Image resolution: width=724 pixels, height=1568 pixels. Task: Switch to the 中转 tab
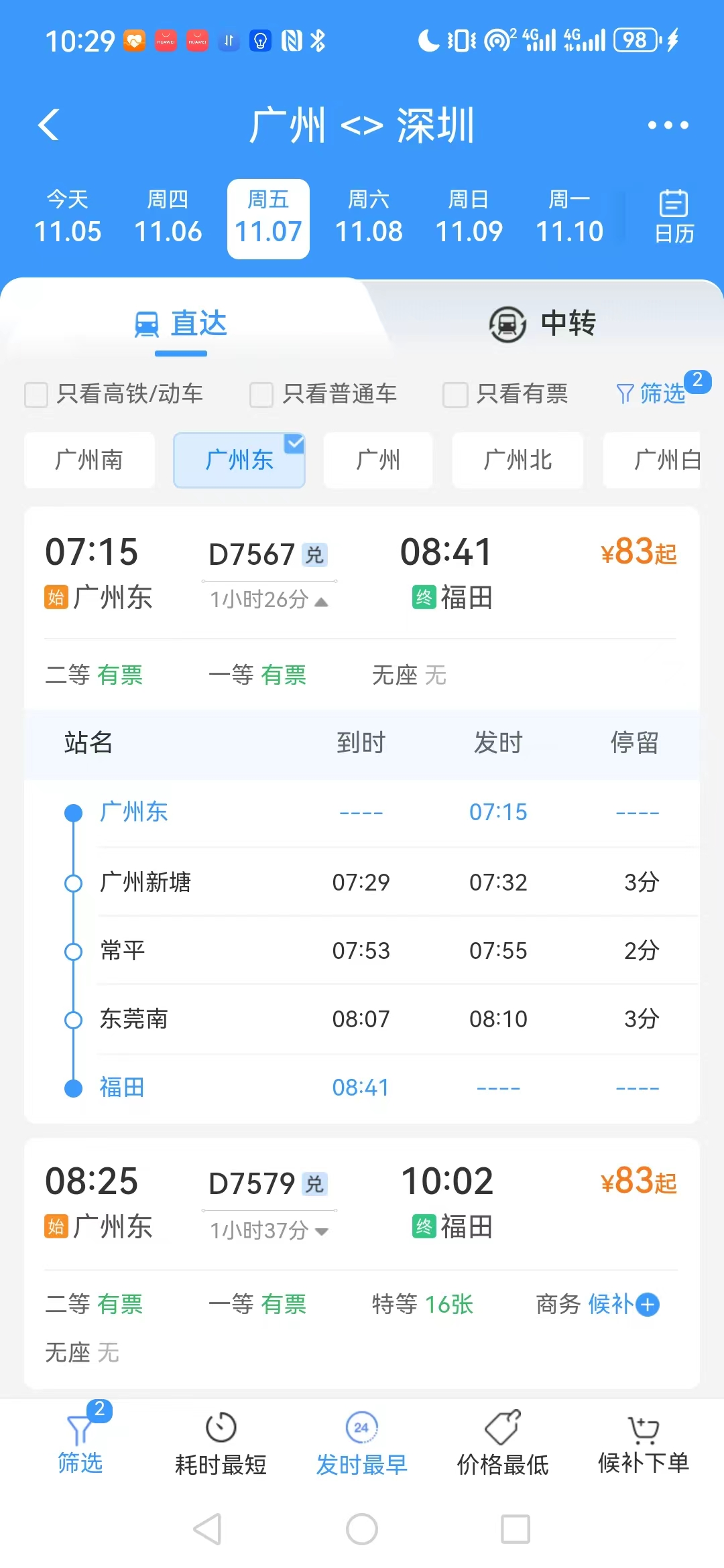point(544,324)
